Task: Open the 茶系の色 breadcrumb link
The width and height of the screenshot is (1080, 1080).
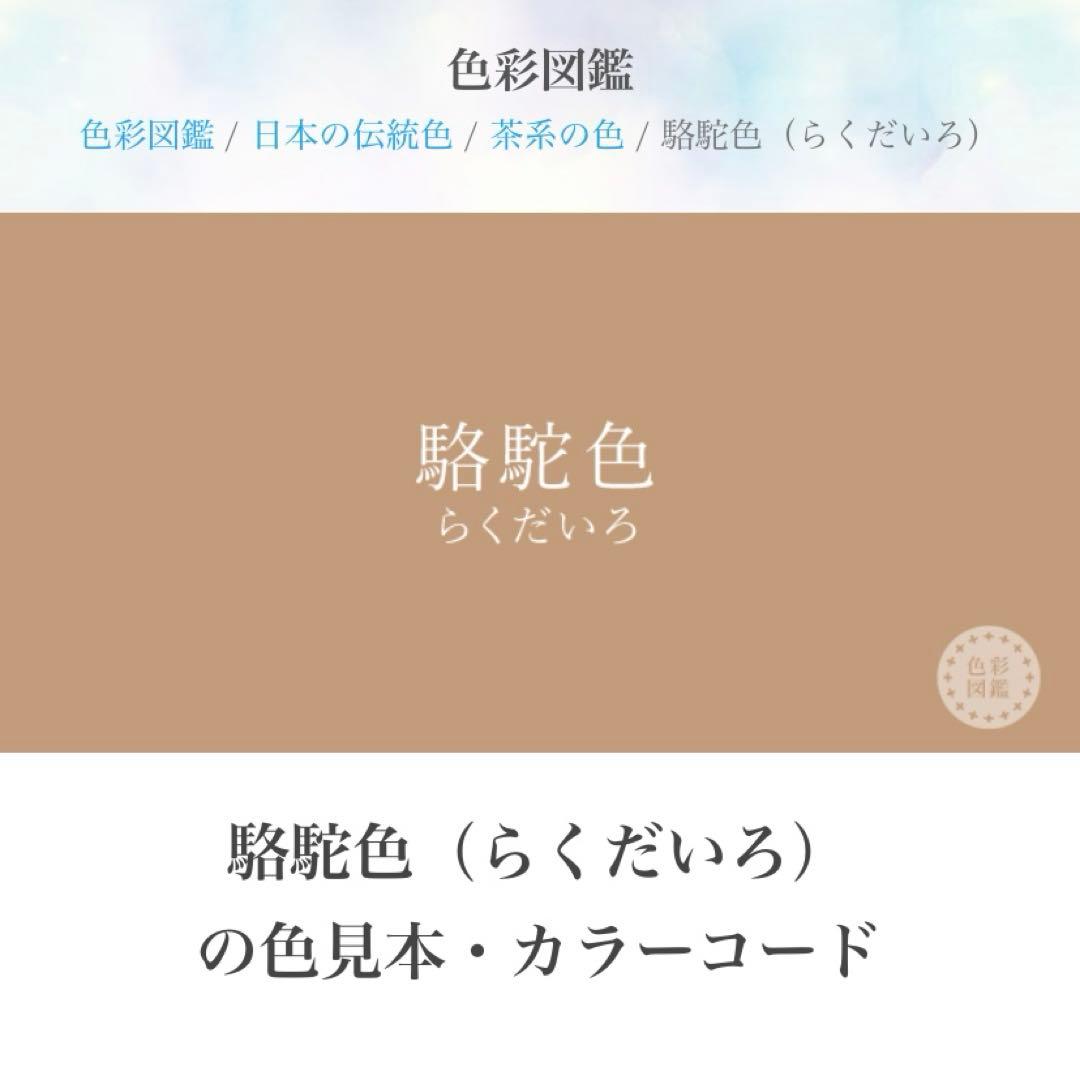Action: click(557, 135)
